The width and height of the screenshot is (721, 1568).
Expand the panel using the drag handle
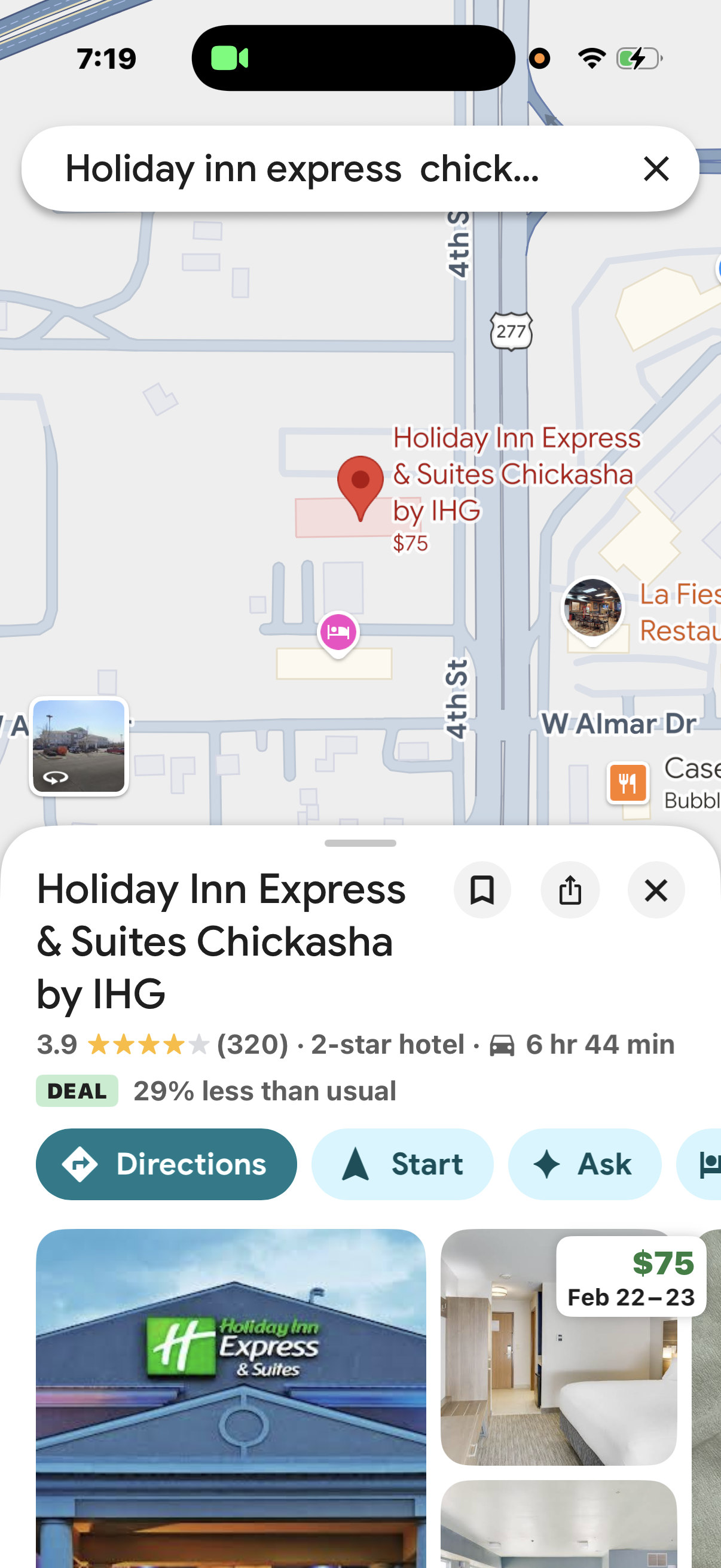pos(360,843)
